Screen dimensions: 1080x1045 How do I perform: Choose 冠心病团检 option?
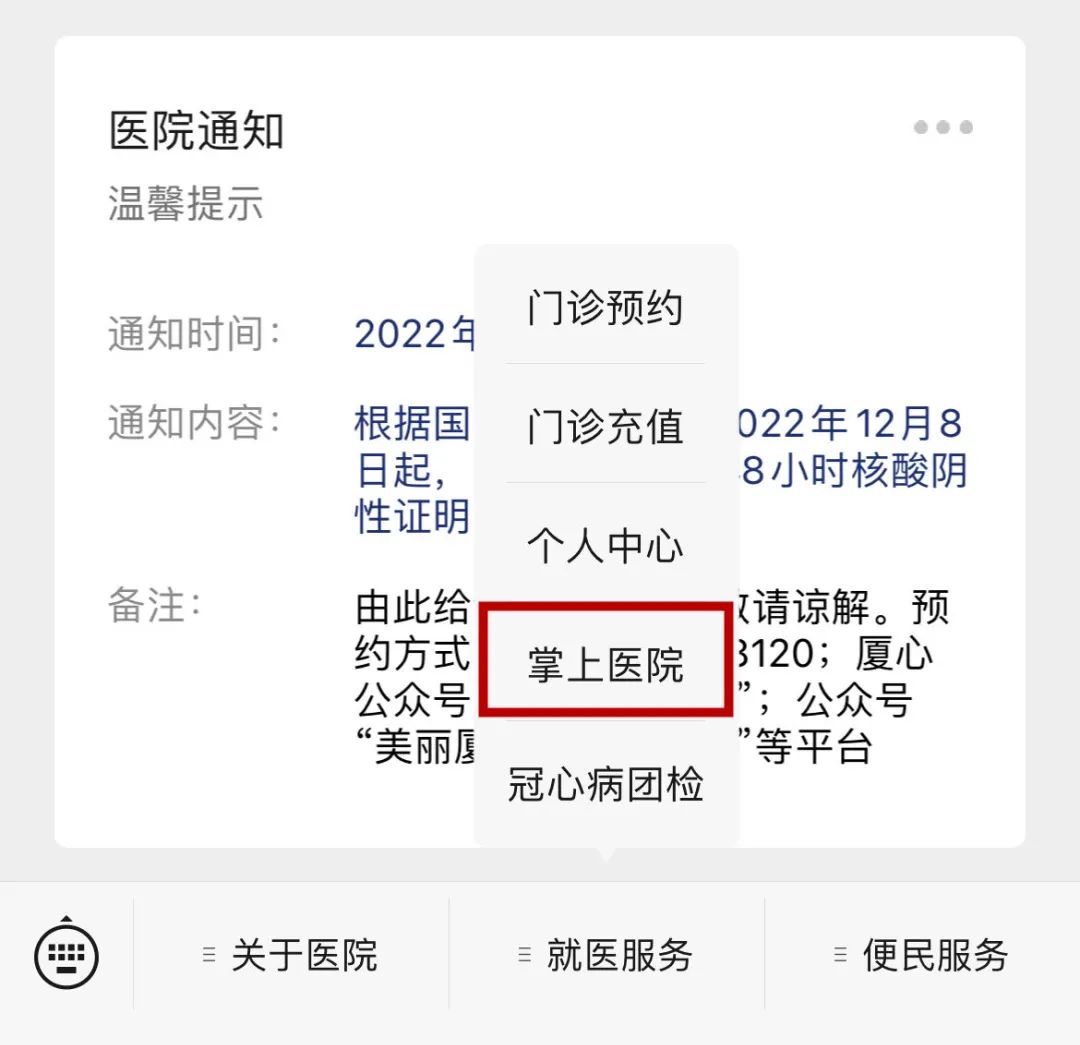(x=605, y=784)
